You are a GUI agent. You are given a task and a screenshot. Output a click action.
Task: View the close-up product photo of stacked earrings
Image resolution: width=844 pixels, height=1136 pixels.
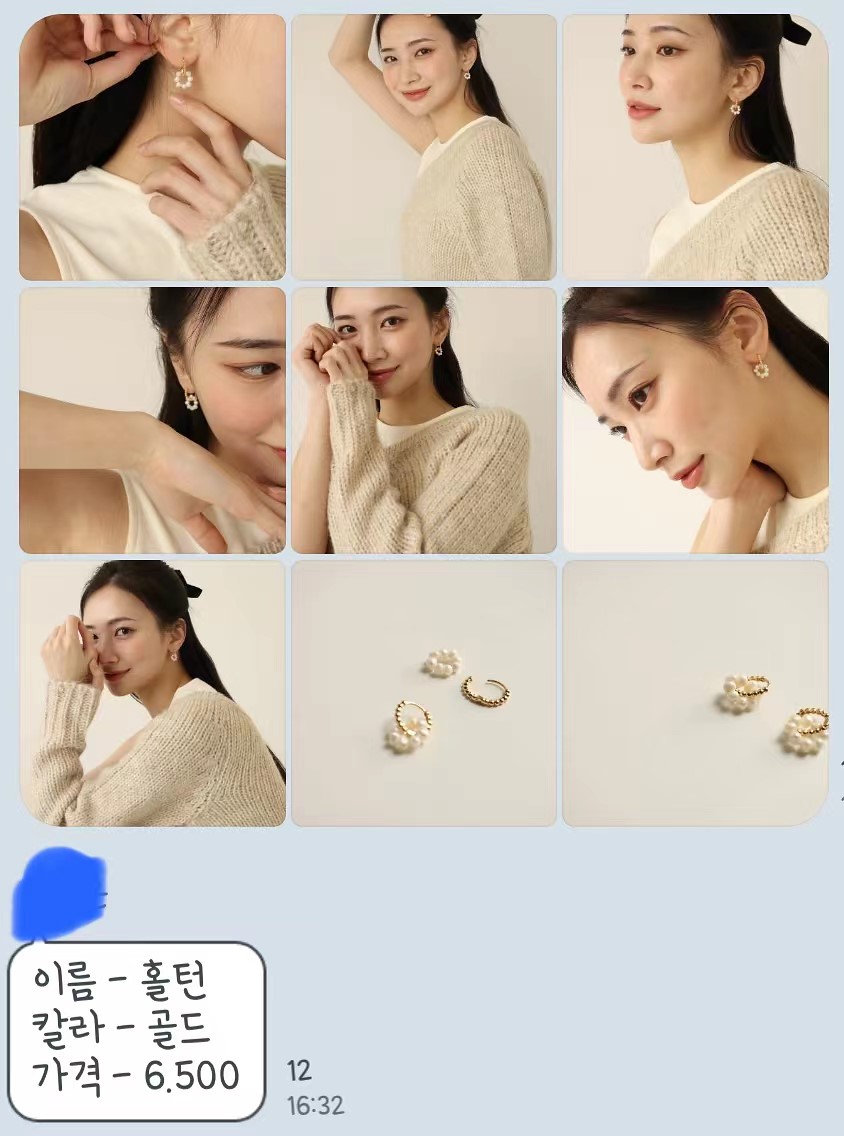[x=695, y=695]
